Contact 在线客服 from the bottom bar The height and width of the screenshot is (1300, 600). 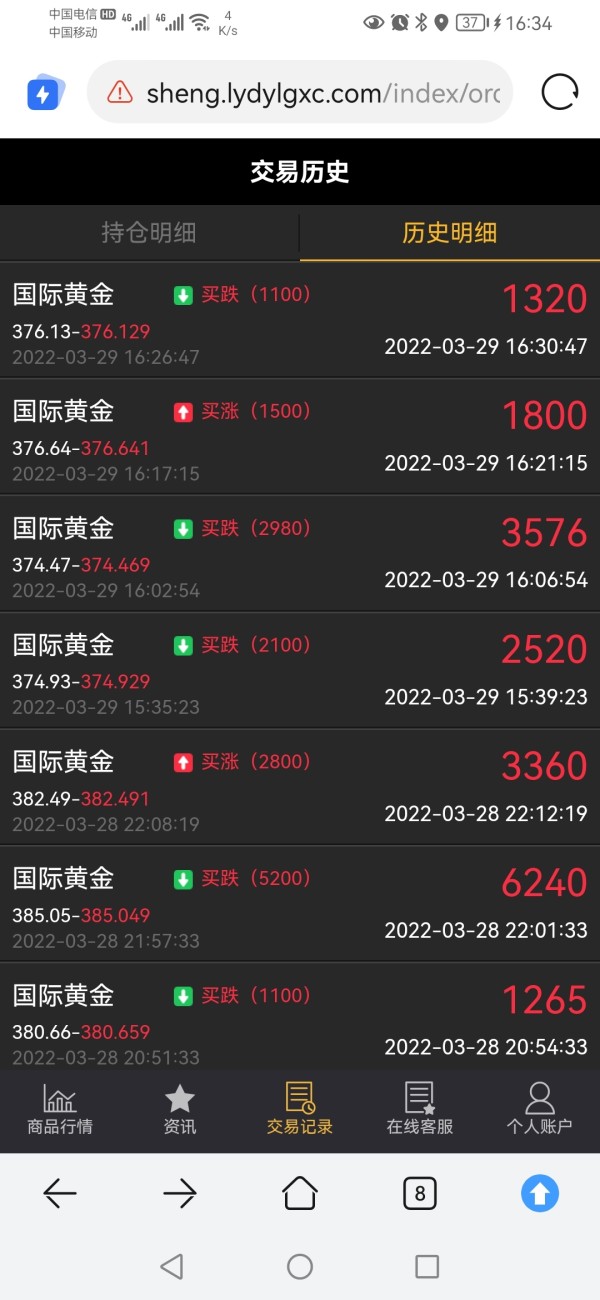pyautogui.click(x=420, y=1108)
